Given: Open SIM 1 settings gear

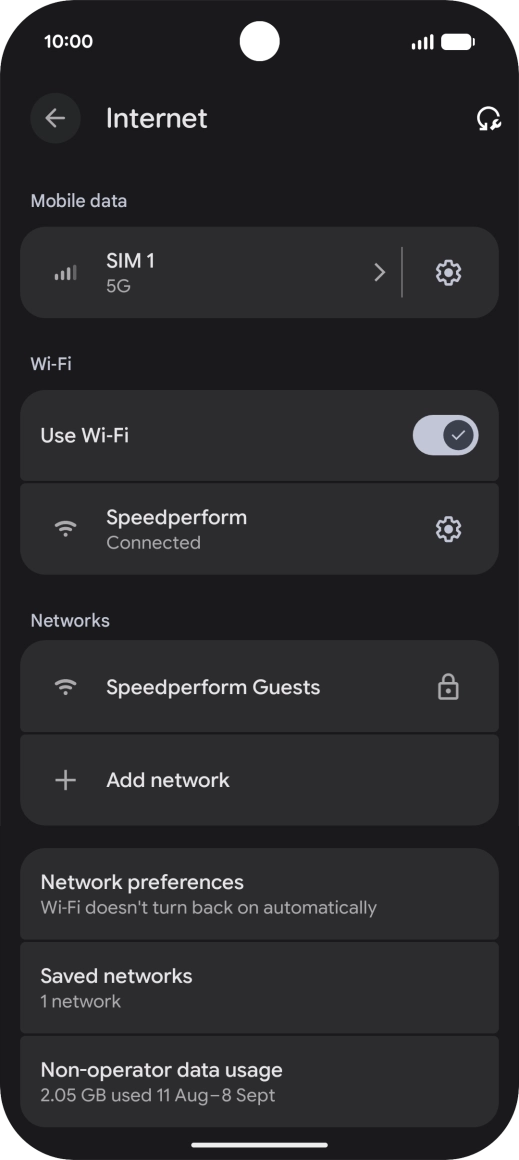Looking at the screenshot, I should [x=448, y=273].
